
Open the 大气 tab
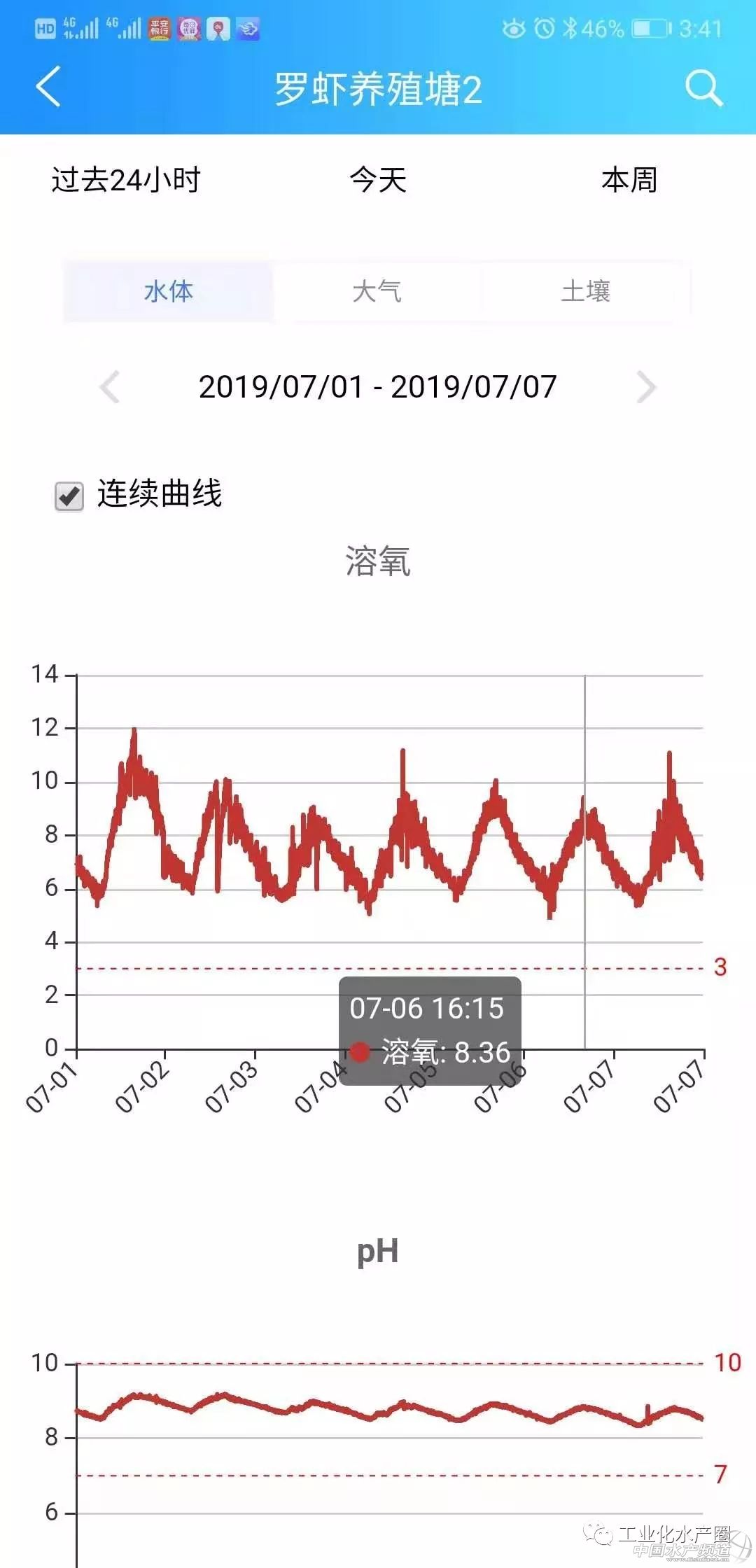tap(377, 291)
